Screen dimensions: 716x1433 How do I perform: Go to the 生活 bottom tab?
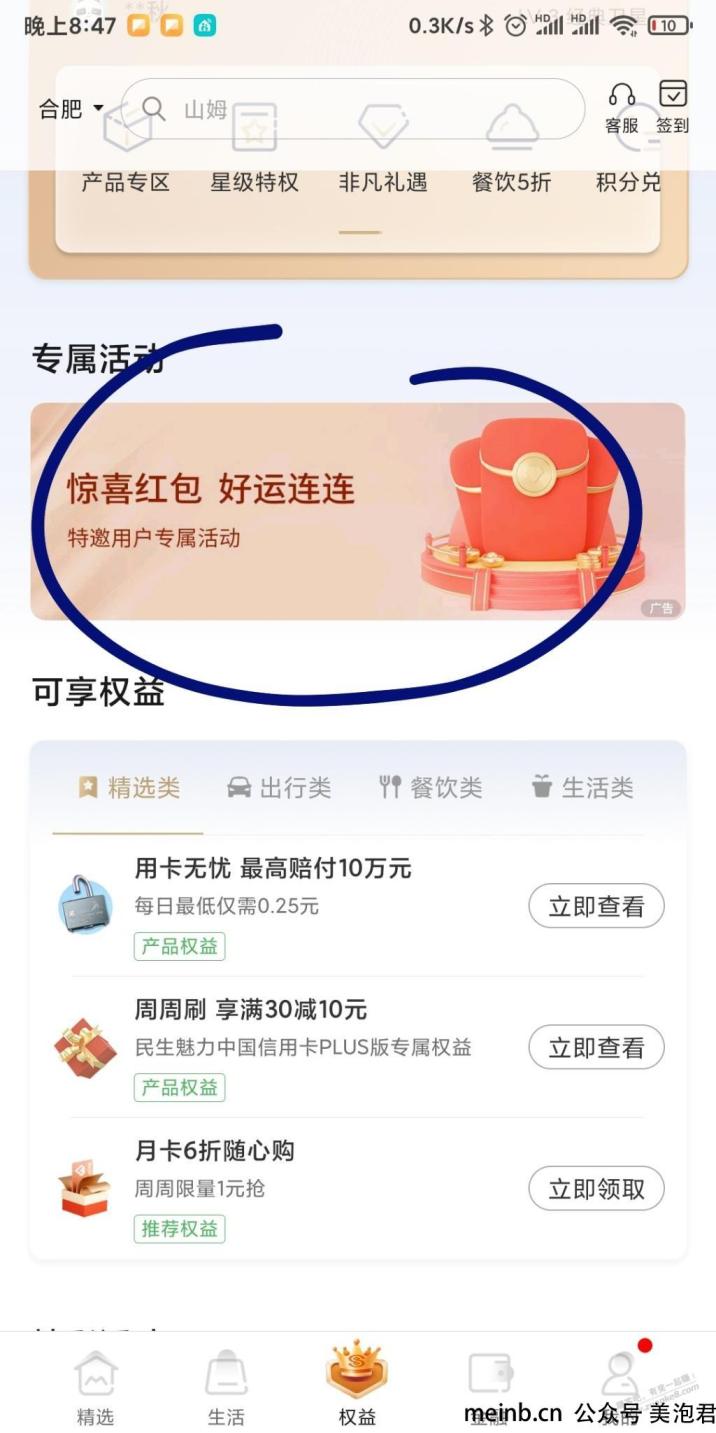click(x=226, y=1388)
